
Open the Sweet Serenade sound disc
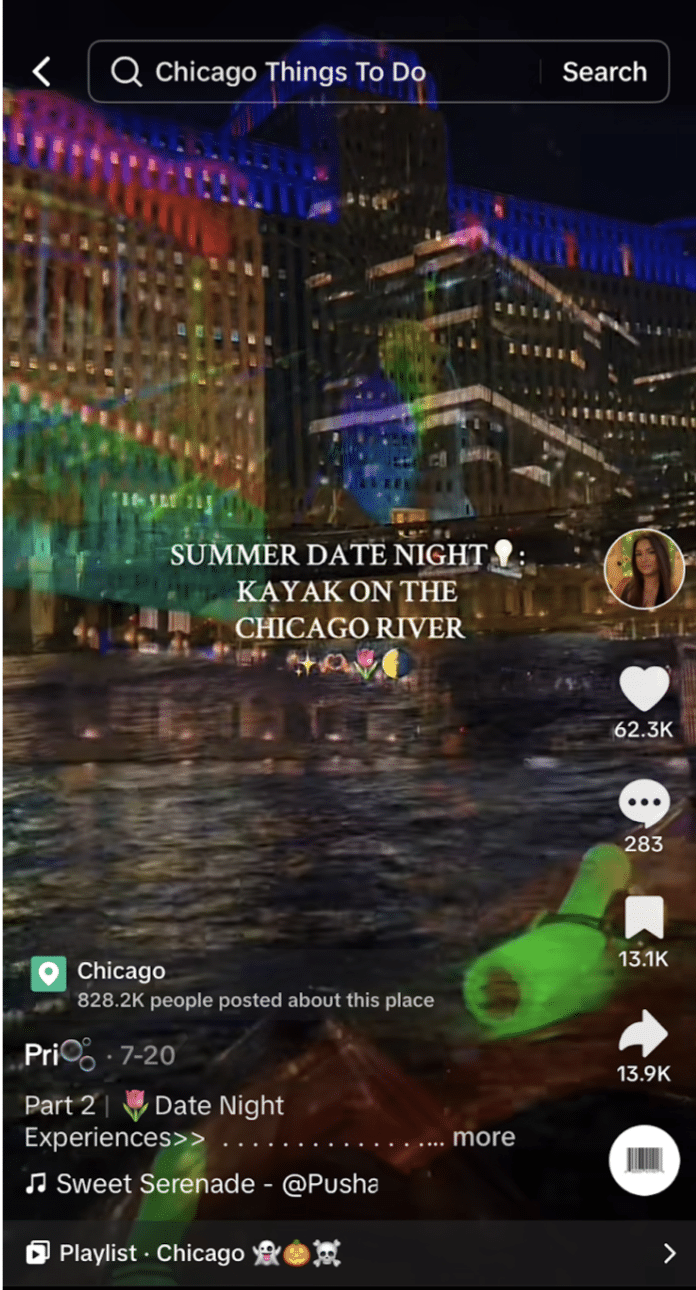point(644,1160)
